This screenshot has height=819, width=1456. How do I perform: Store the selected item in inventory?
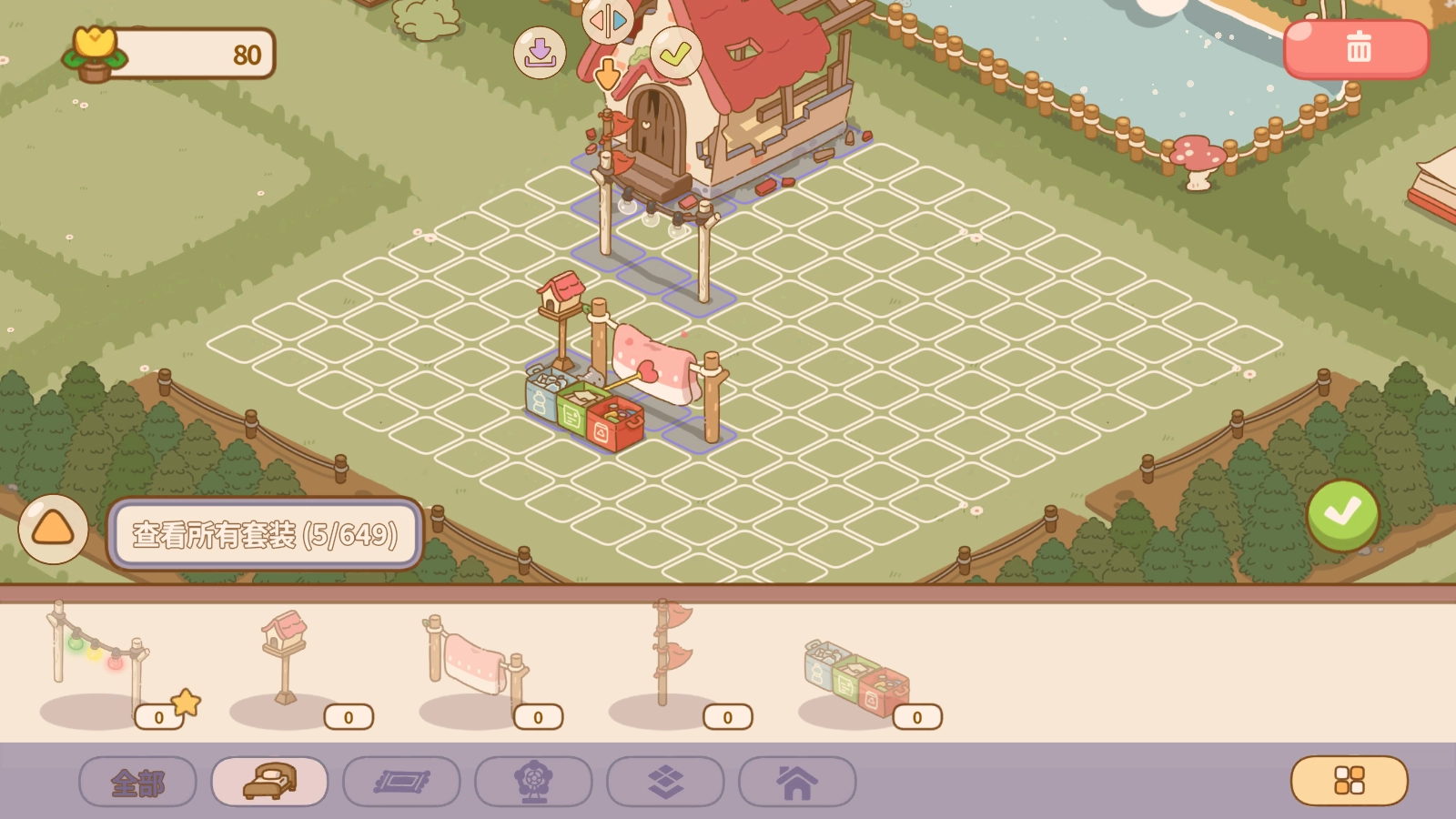(x=540, y=53)
